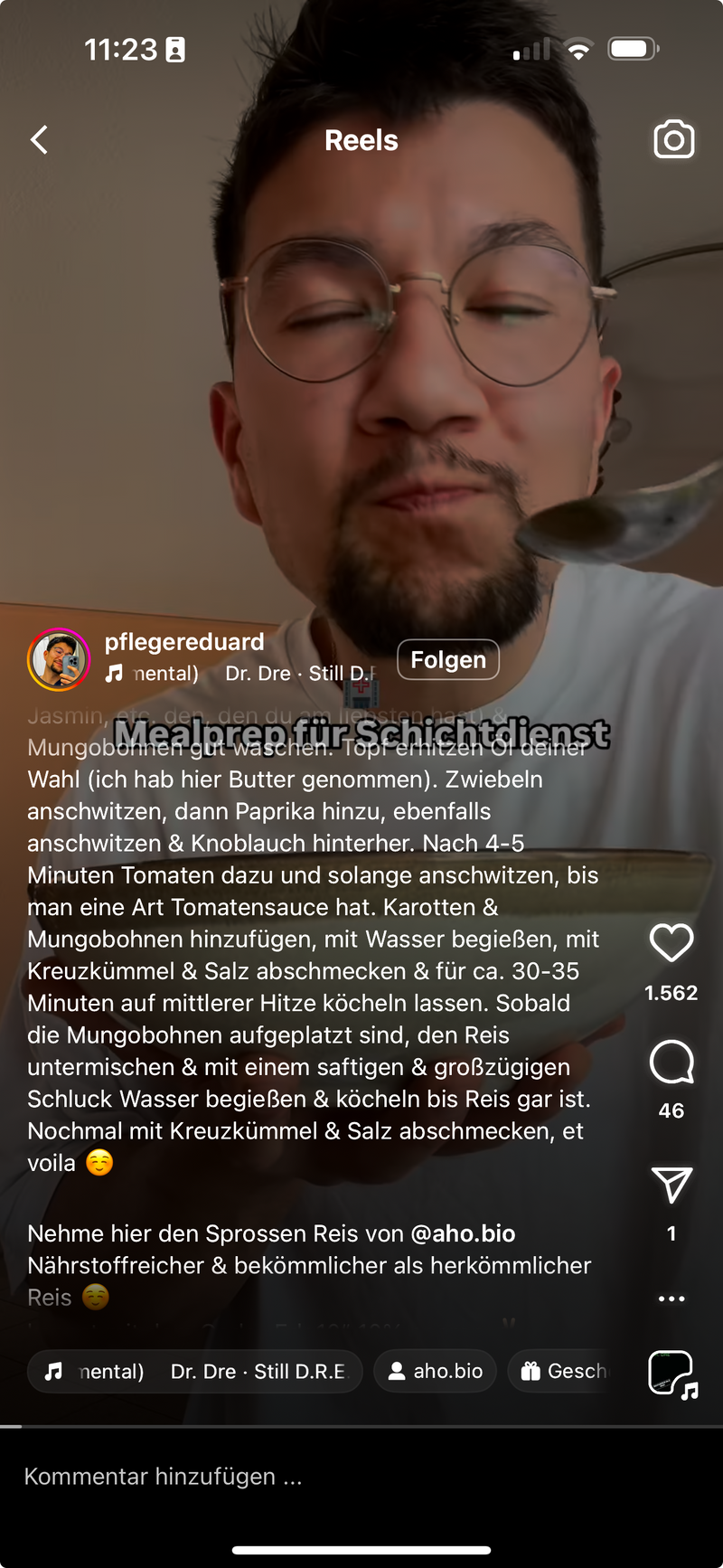Open the comments speech bubble
The width and height of the screenshot is (723, 1568).
point(671,1062)
